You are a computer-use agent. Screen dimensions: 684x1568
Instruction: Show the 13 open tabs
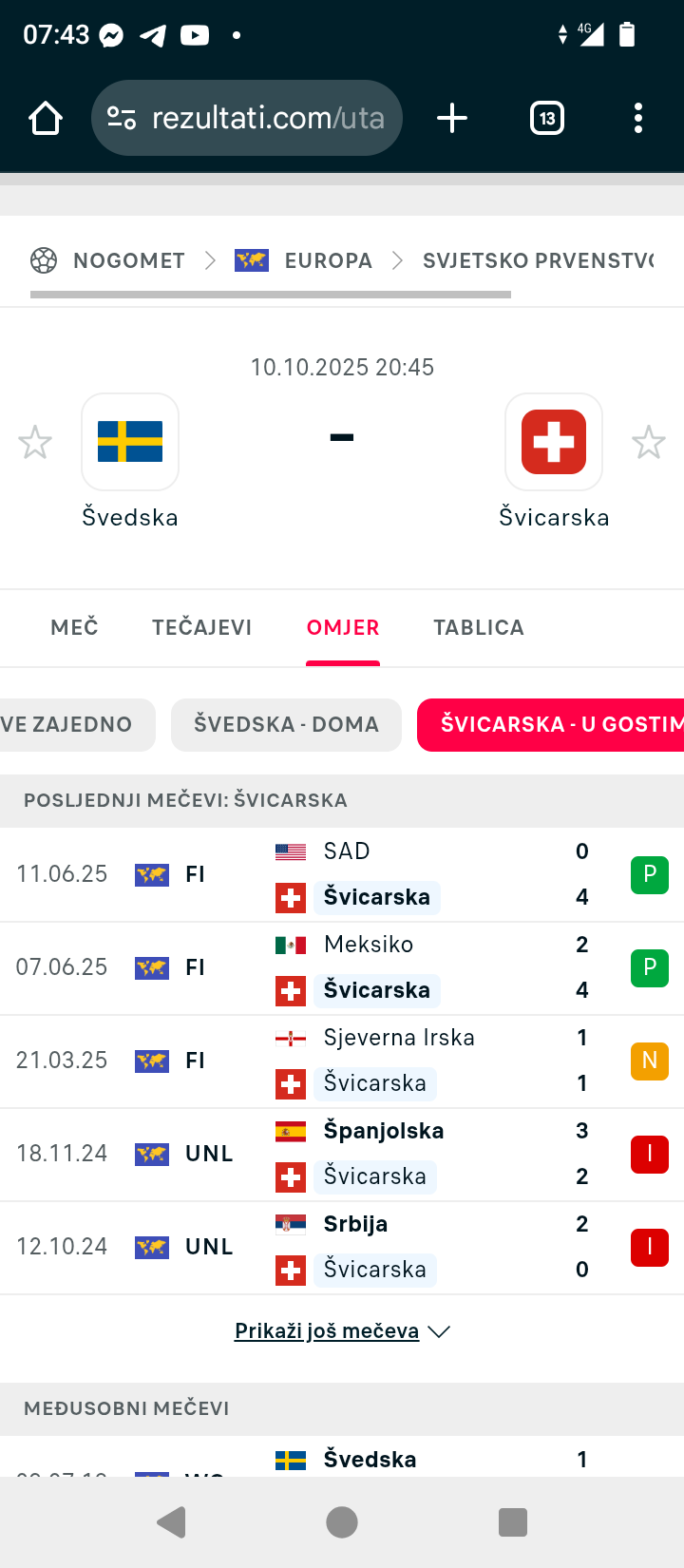tap(547, 119)
